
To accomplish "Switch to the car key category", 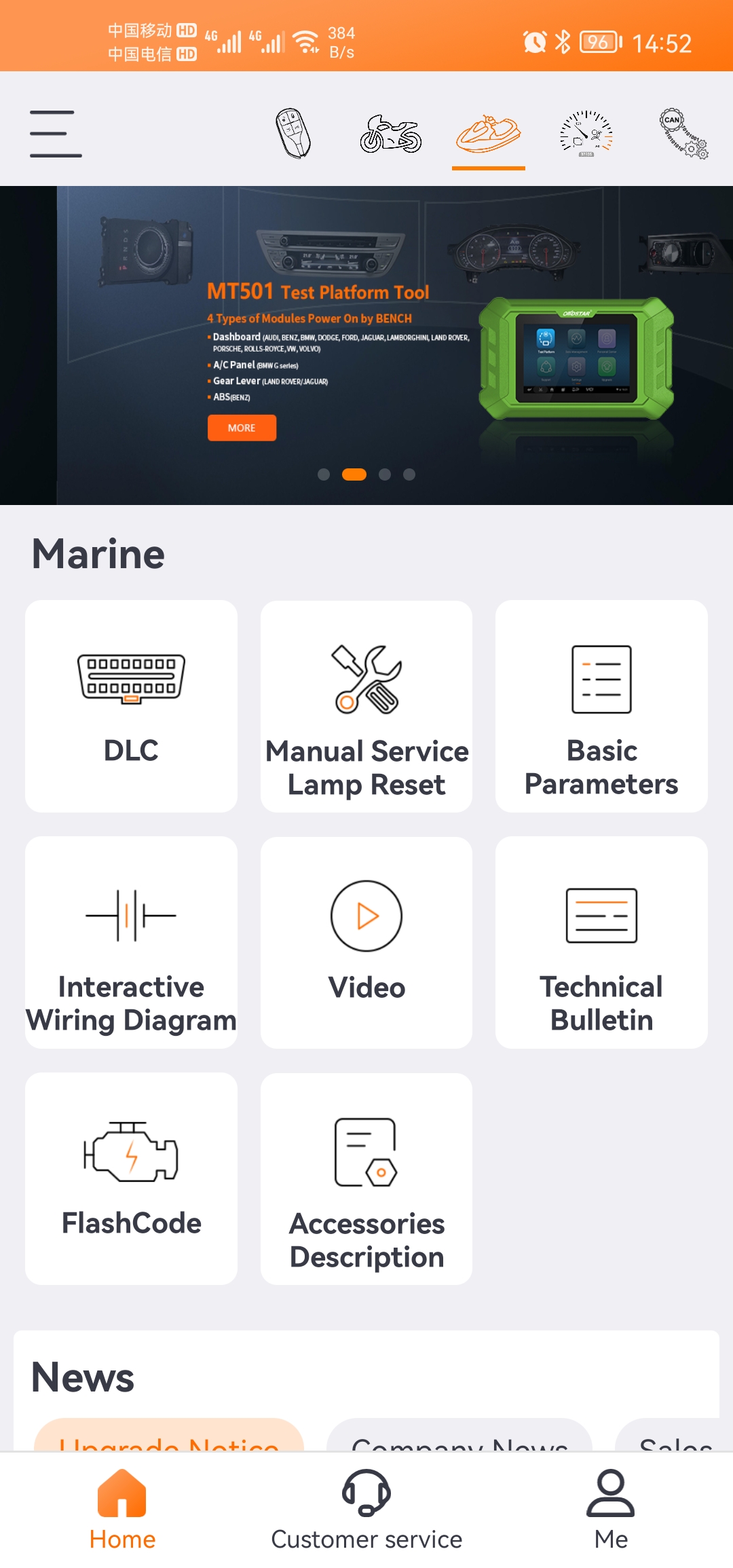I will (x=293, y=133).
